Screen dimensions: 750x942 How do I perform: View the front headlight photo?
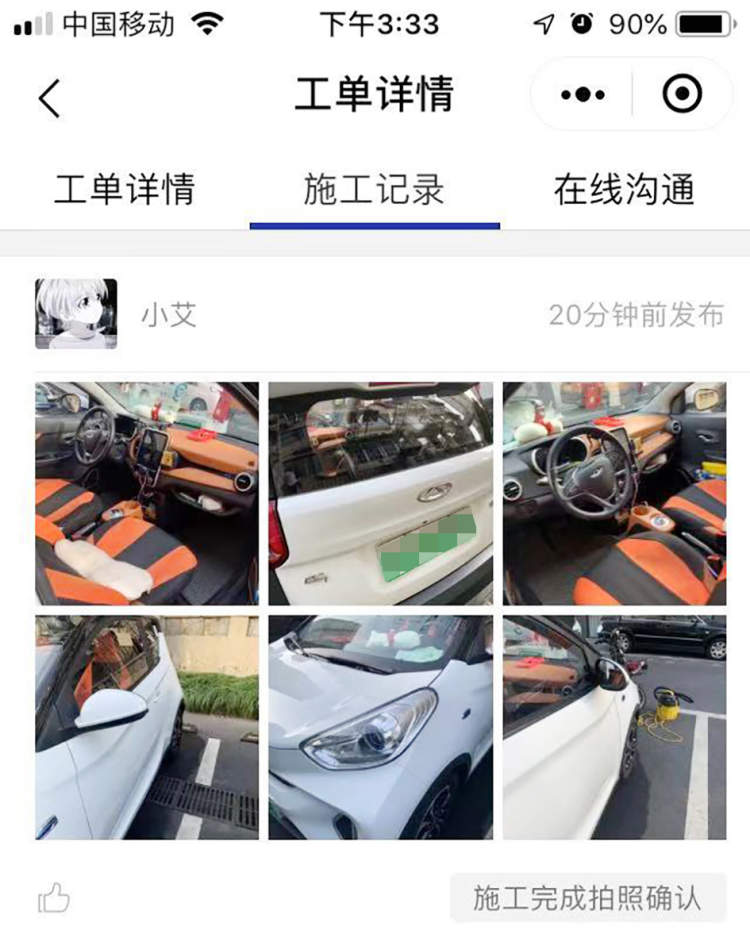click(x=381, y=727)
